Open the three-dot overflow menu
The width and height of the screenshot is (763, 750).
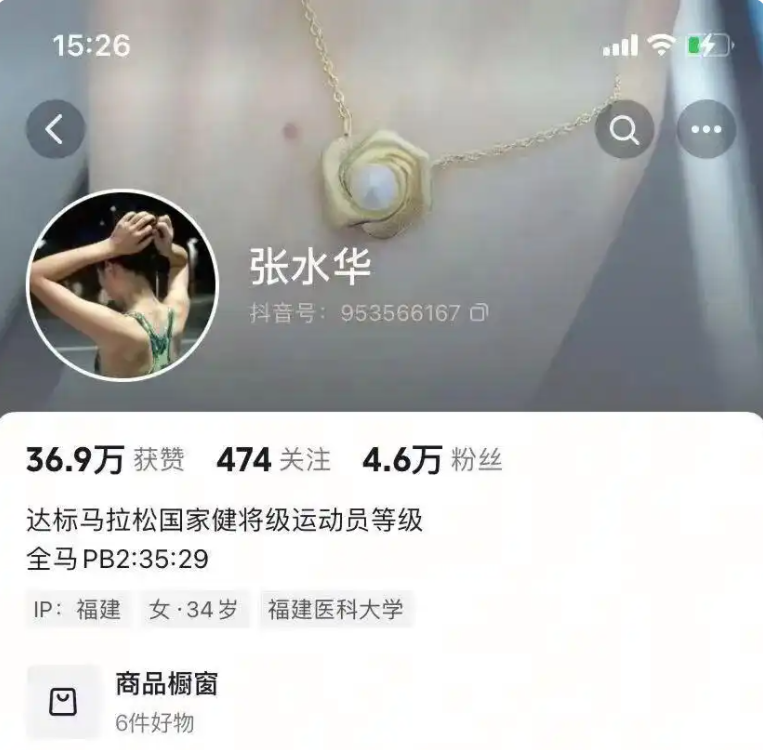click(706, 130)
